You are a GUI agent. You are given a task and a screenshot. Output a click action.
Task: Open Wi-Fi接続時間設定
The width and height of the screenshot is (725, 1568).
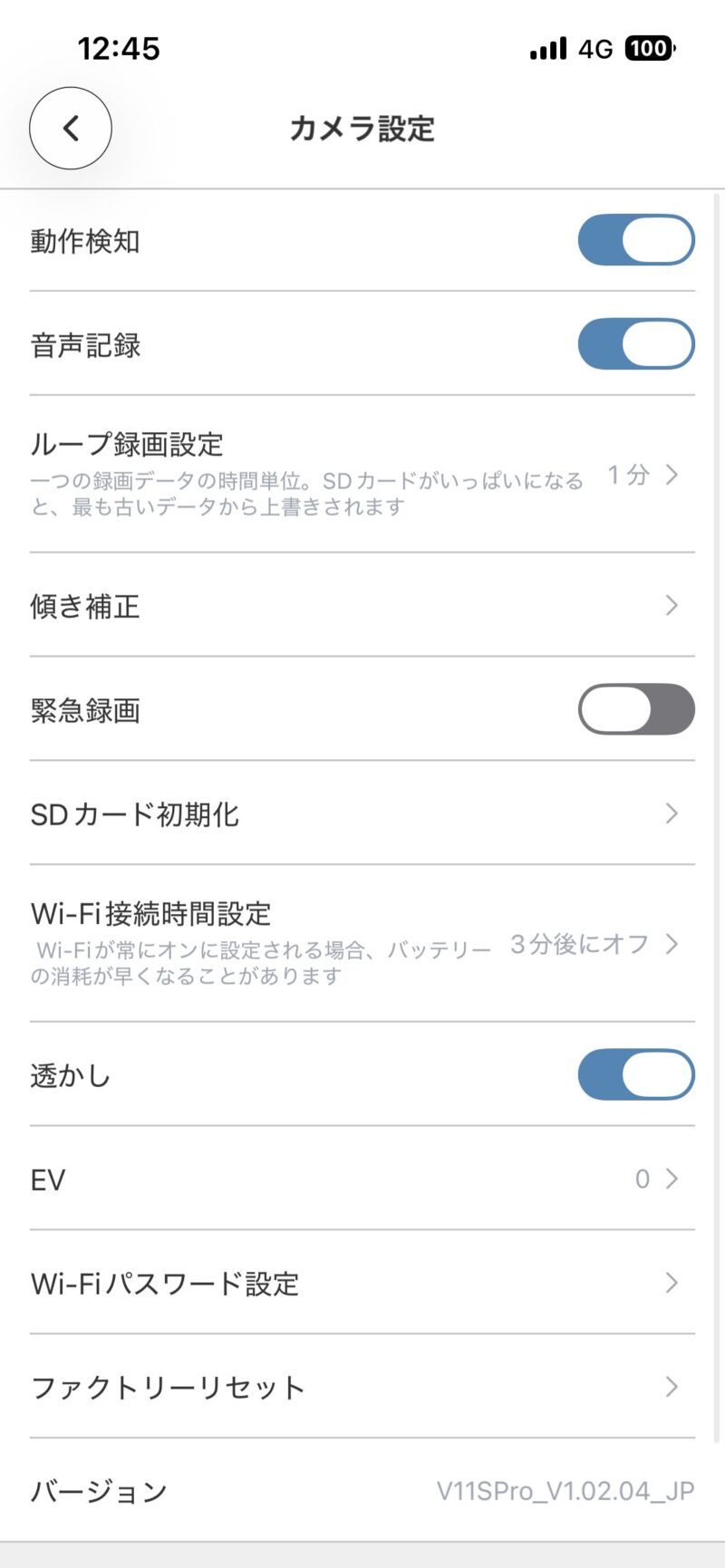(362, 944)
